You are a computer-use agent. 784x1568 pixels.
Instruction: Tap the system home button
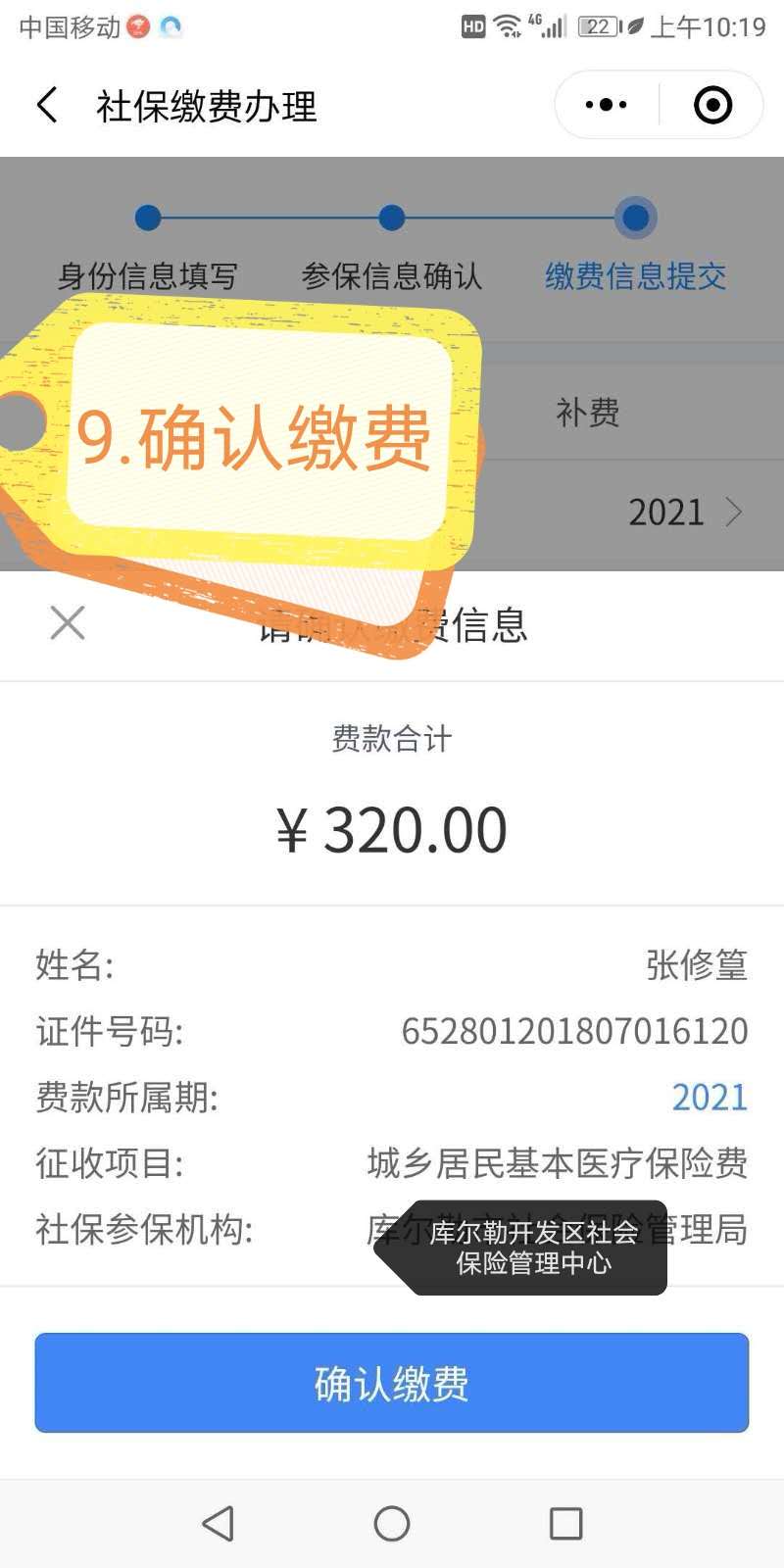coord(392,1523)
